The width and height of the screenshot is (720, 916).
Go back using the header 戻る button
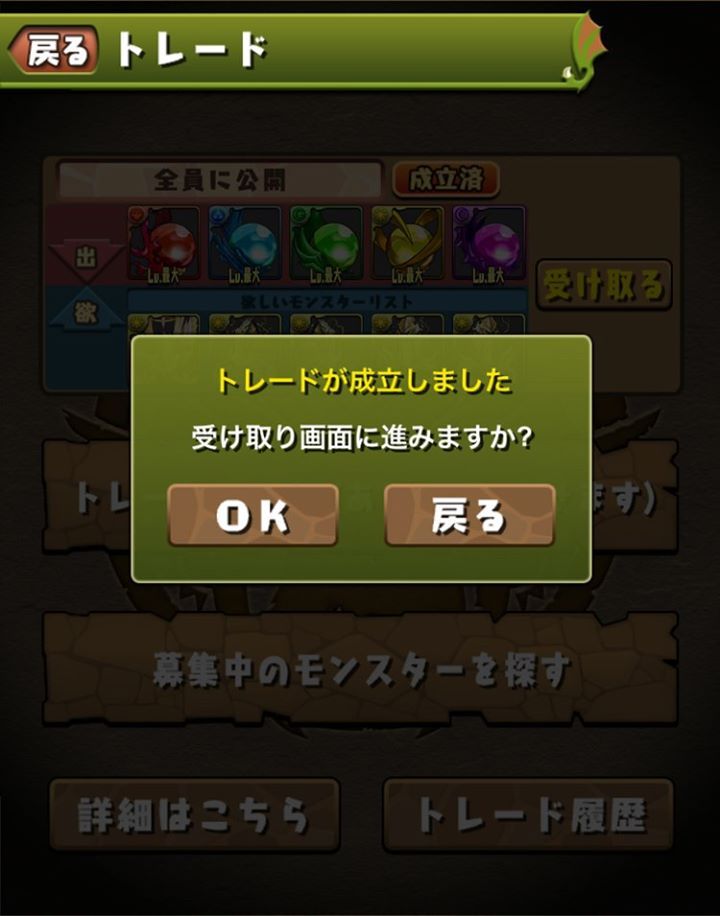56,50
